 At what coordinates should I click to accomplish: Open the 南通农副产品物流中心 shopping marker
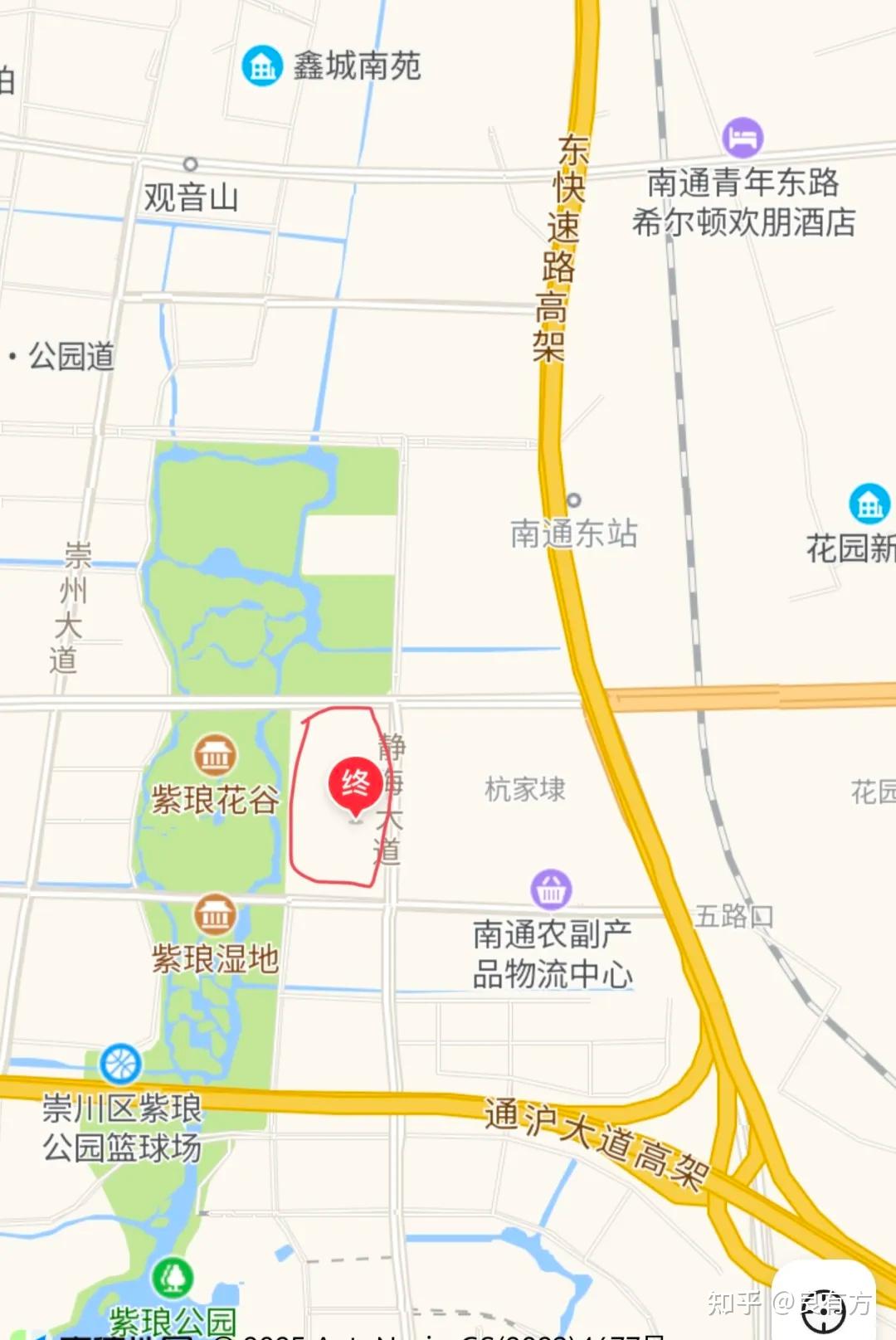tap(551, 889)
